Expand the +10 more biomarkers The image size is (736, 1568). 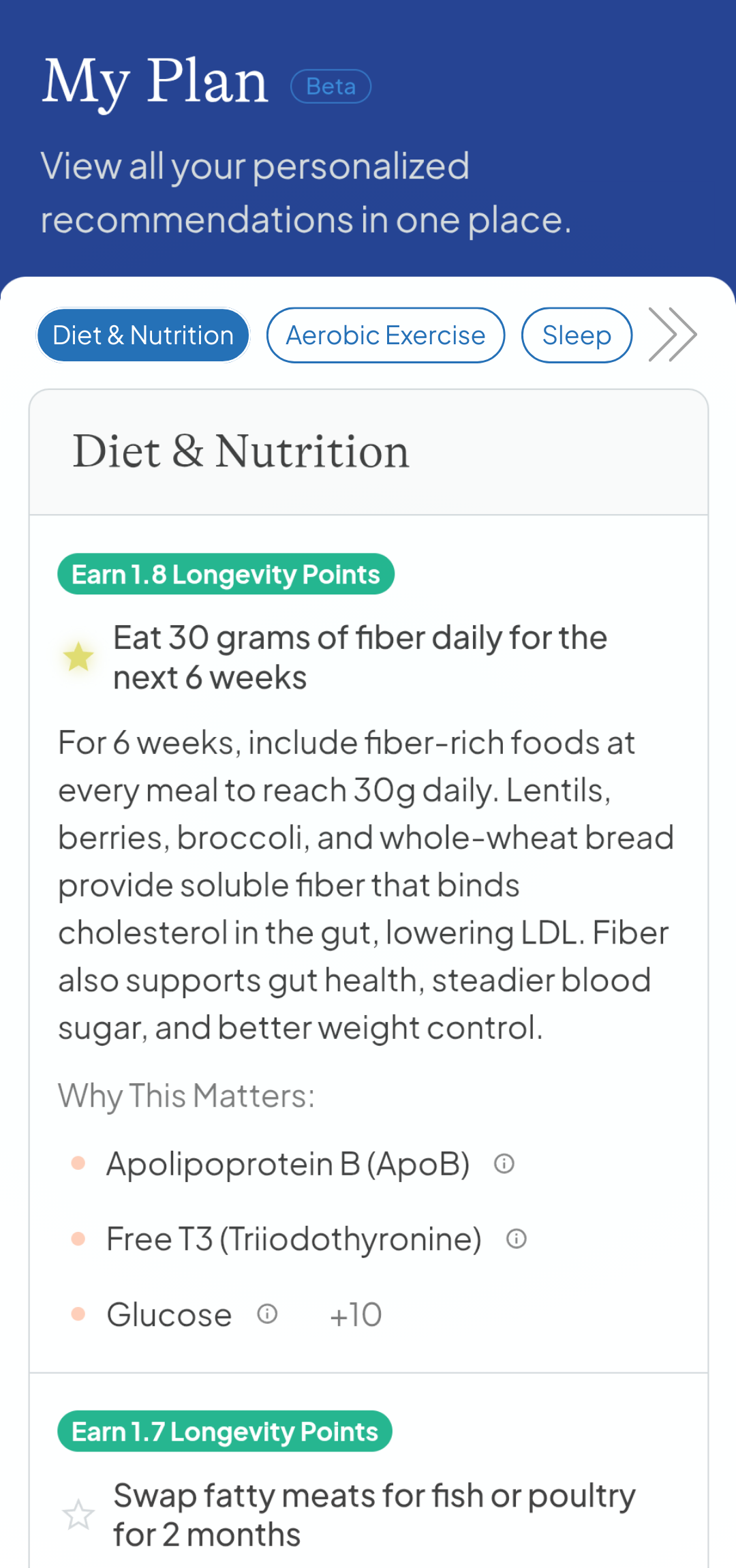point(355,1315)
